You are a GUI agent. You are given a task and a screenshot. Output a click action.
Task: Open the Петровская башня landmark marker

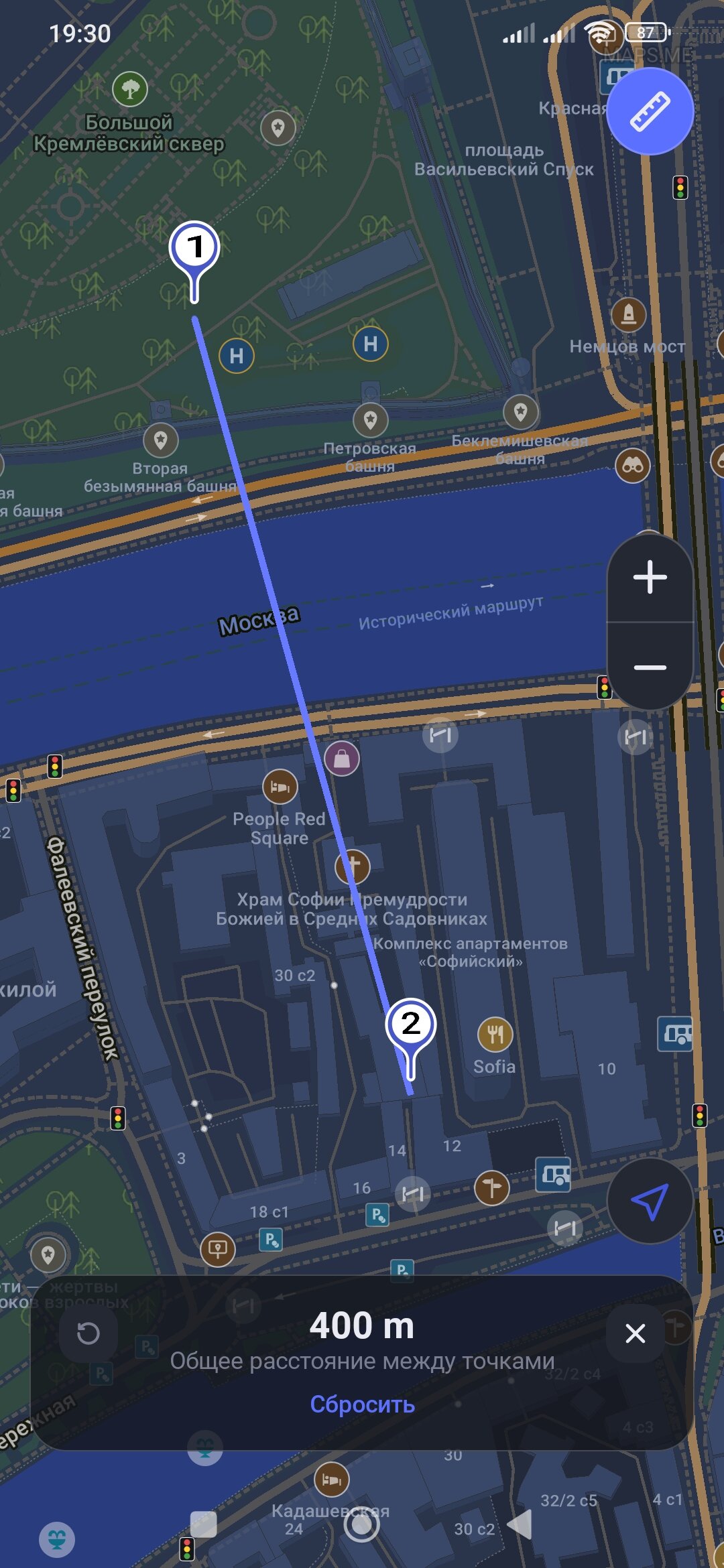370,420
